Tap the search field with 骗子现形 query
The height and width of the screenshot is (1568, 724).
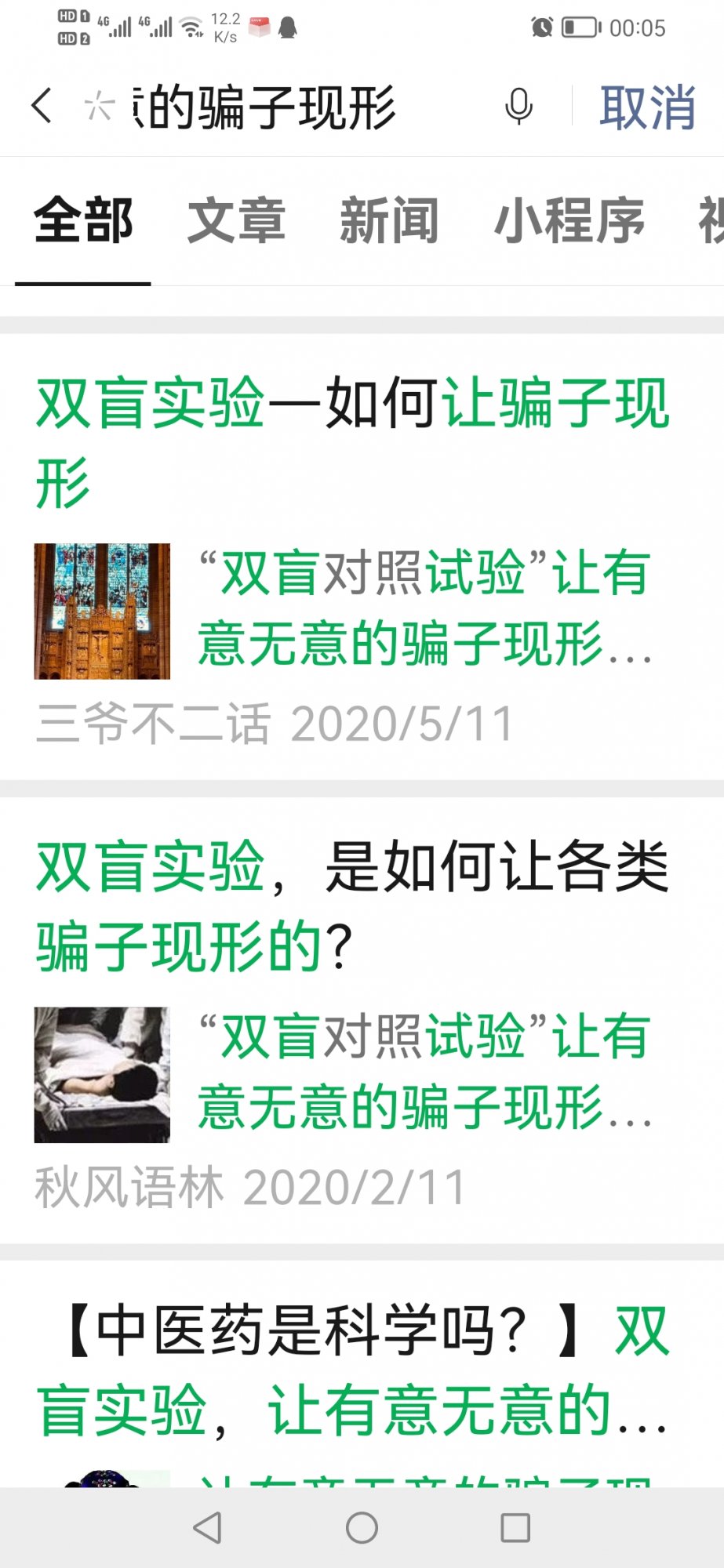click(x=298, y=107)
